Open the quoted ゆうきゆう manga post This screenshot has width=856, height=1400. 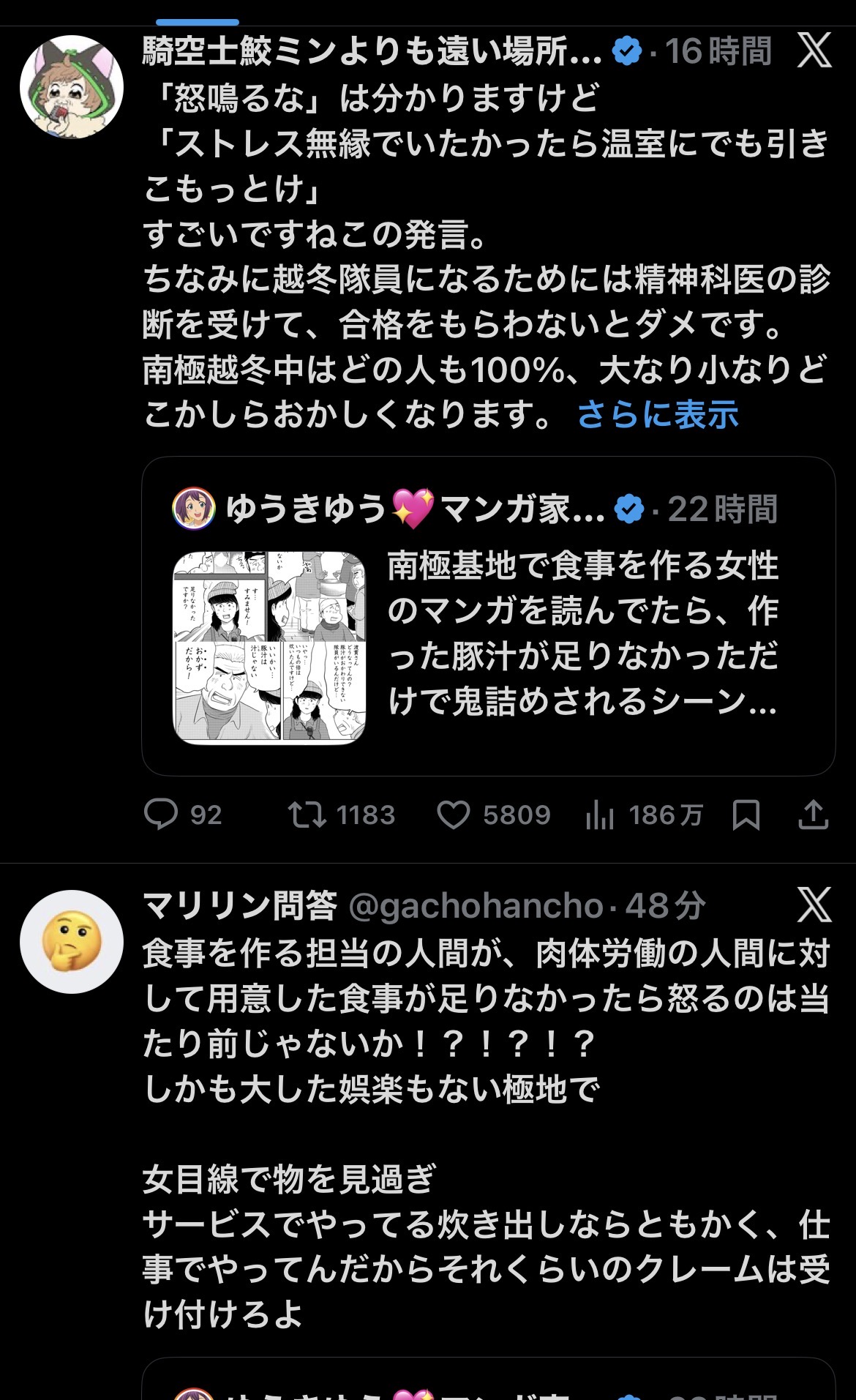click(x=488, y=616)
